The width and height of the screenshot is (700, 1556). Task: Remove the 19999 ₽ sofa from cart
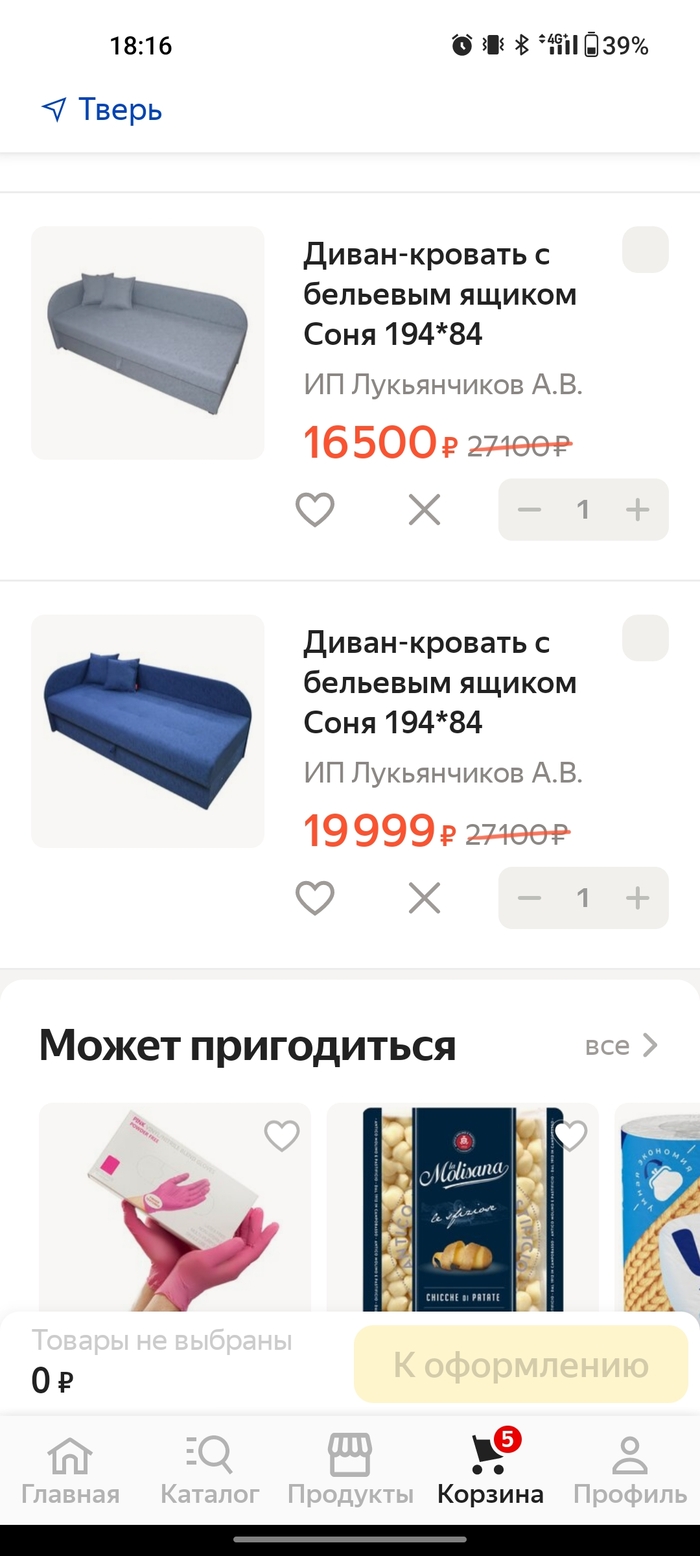(x=424, y=898)
